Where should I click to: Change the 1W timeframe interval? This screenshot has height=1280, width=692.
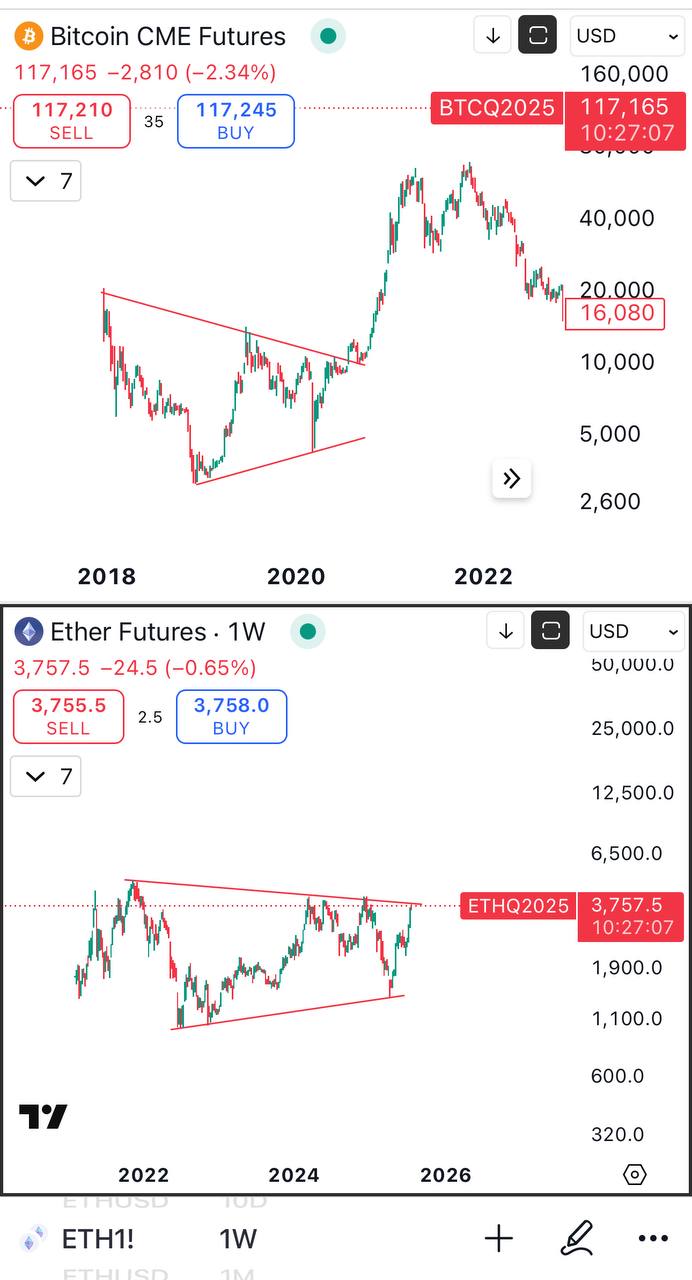[238, 1239]
